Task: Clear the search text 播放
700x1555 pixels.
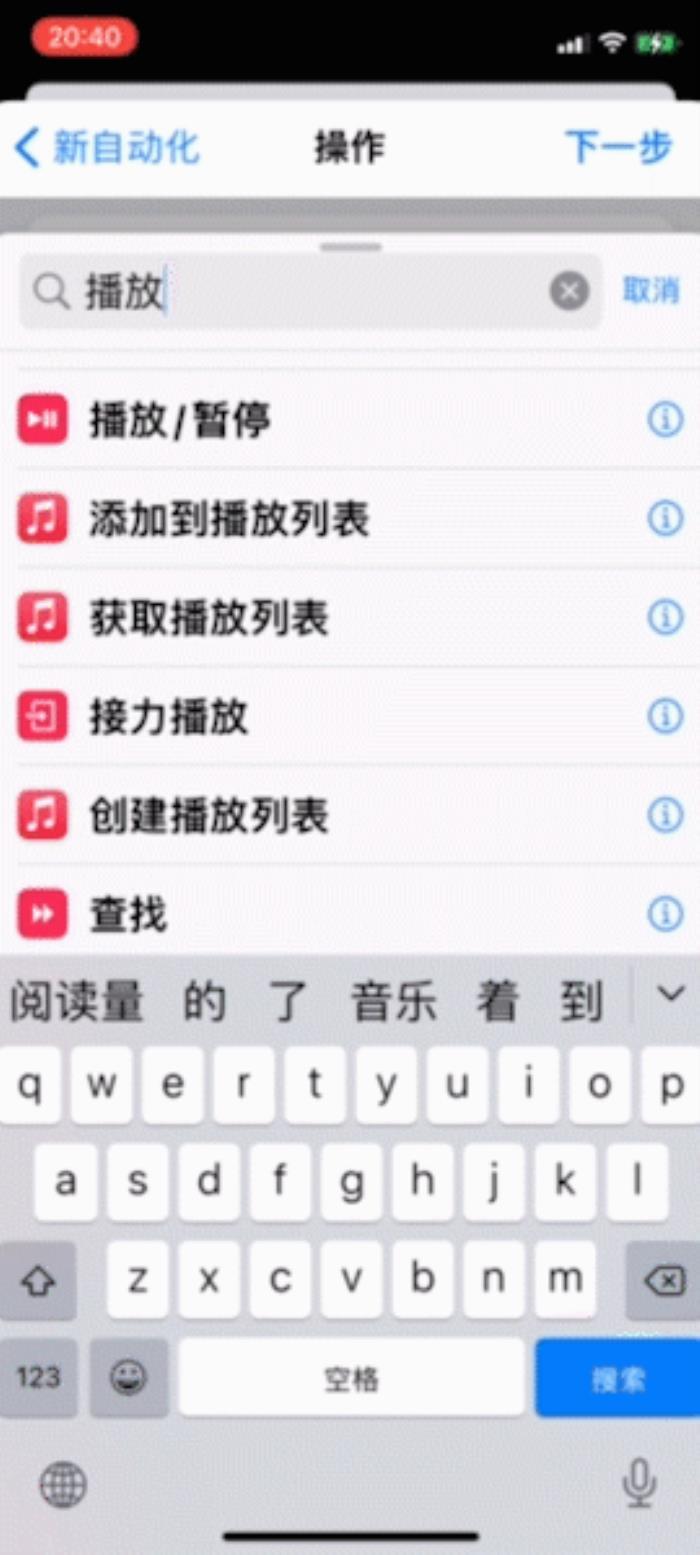Action: pos(569,291)
